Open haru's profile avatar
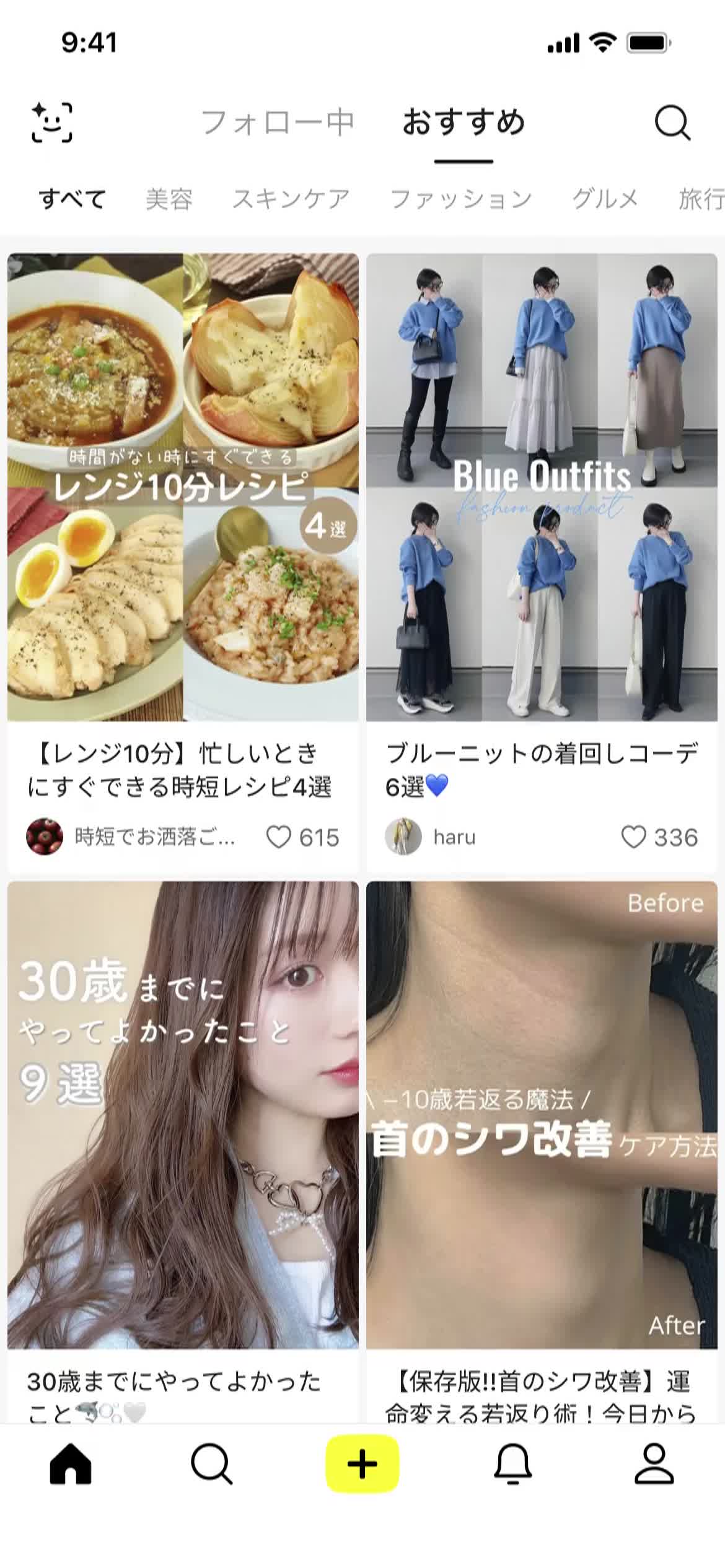Image resolution: width=725 pixels, height=1568 pixels. click(403, 837)
